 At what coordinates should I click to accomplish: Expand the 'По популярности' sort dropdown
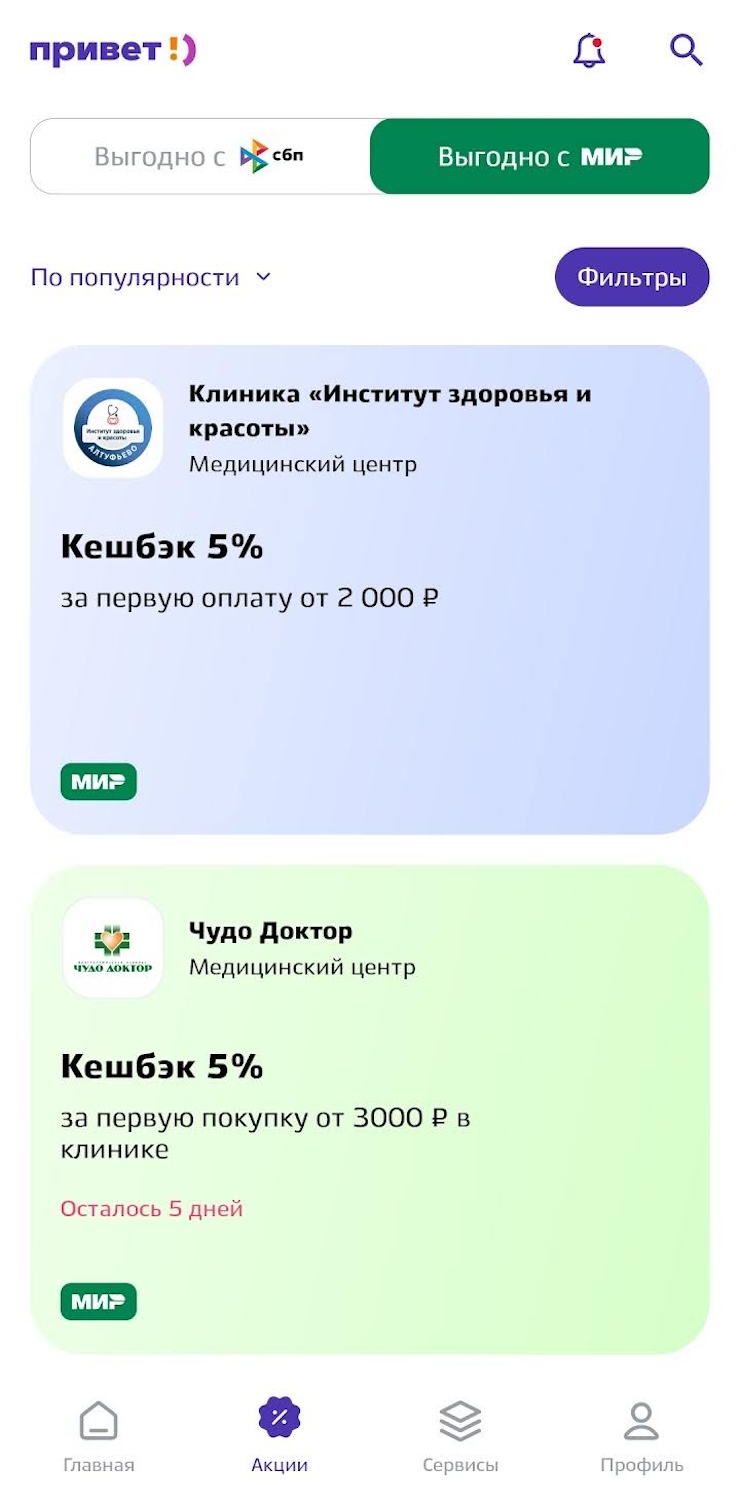tap(151, 277)
